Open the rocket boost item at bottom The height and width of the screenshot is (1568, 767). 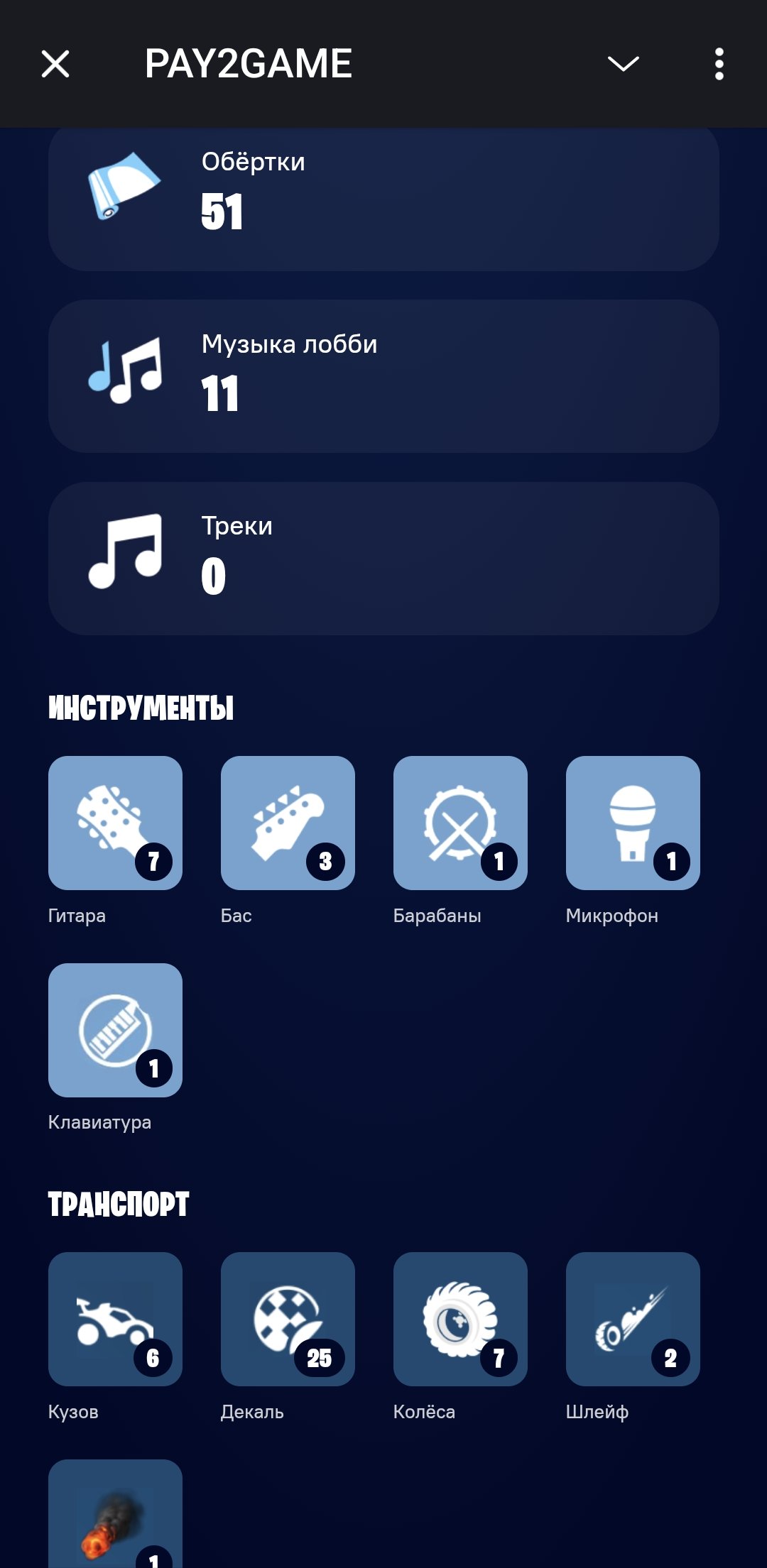[x=116, y=1526]
